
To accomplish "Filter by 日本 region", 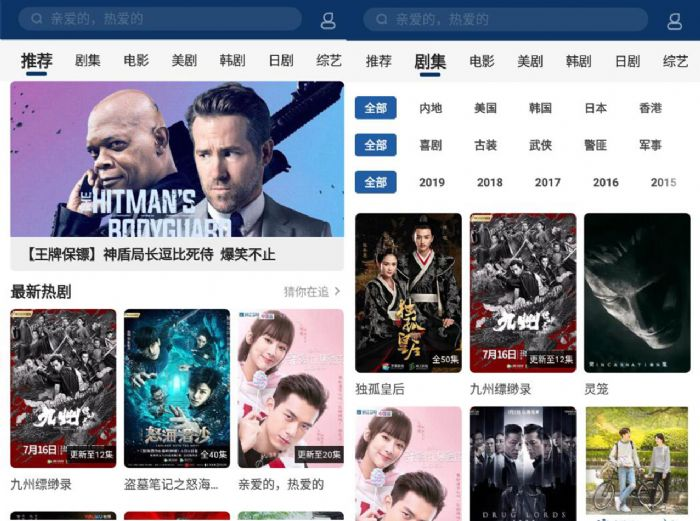I will click(x=595, y=108).
